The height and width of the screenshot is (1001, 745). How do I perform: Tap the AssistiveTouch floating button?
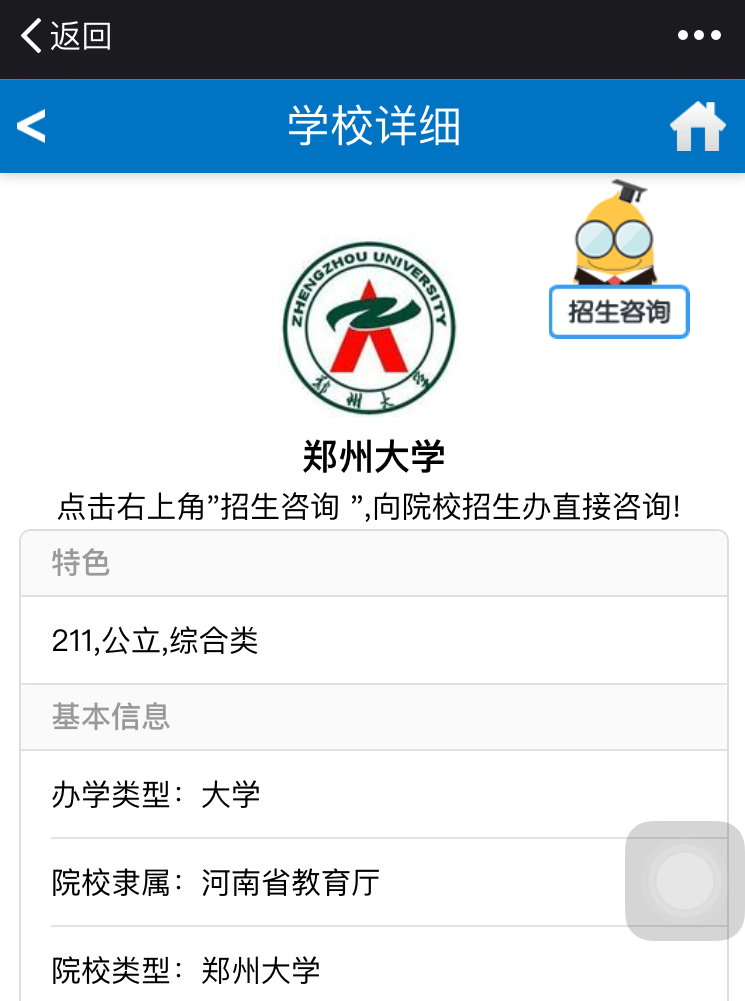tap(685, 881)
